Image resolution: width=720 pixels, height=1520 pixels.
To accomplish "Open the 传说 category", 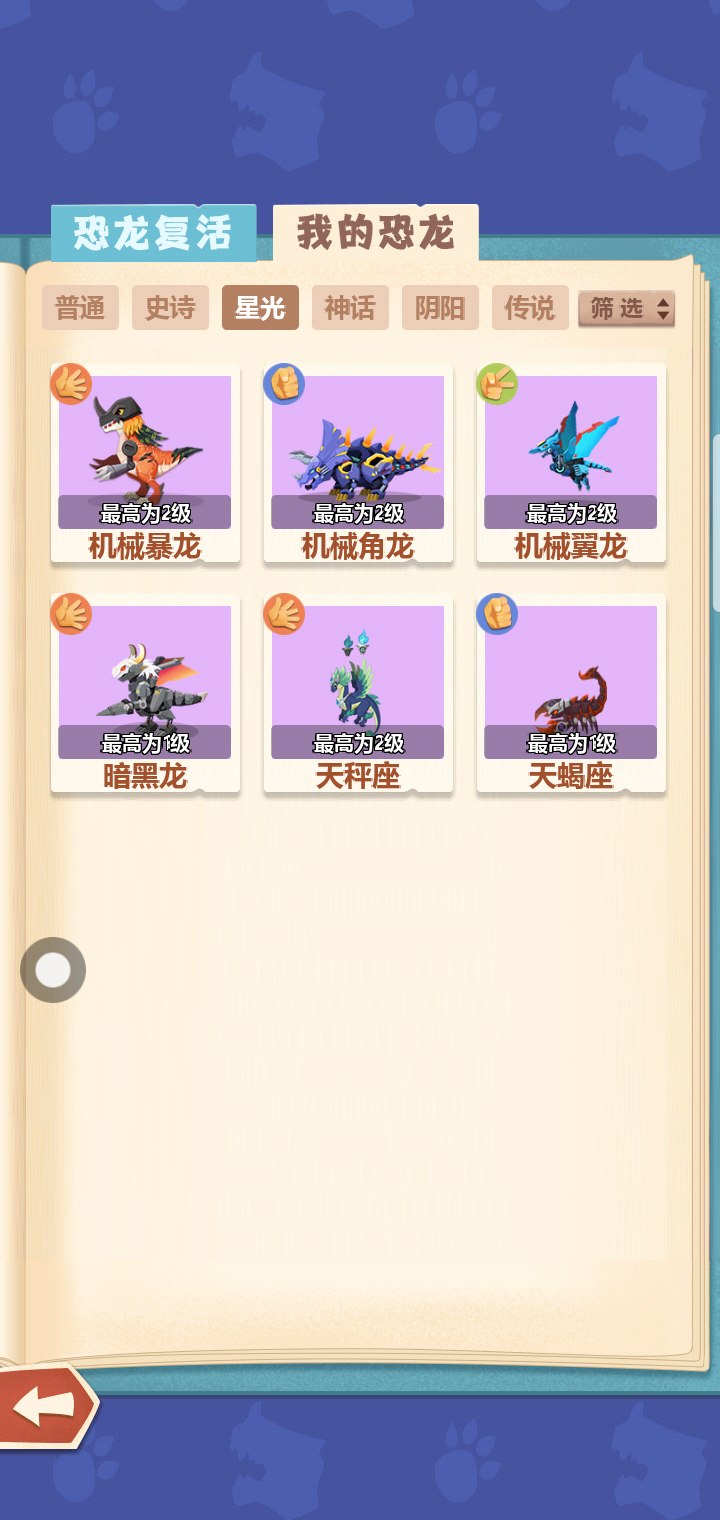I will click(x=530, y=308).
